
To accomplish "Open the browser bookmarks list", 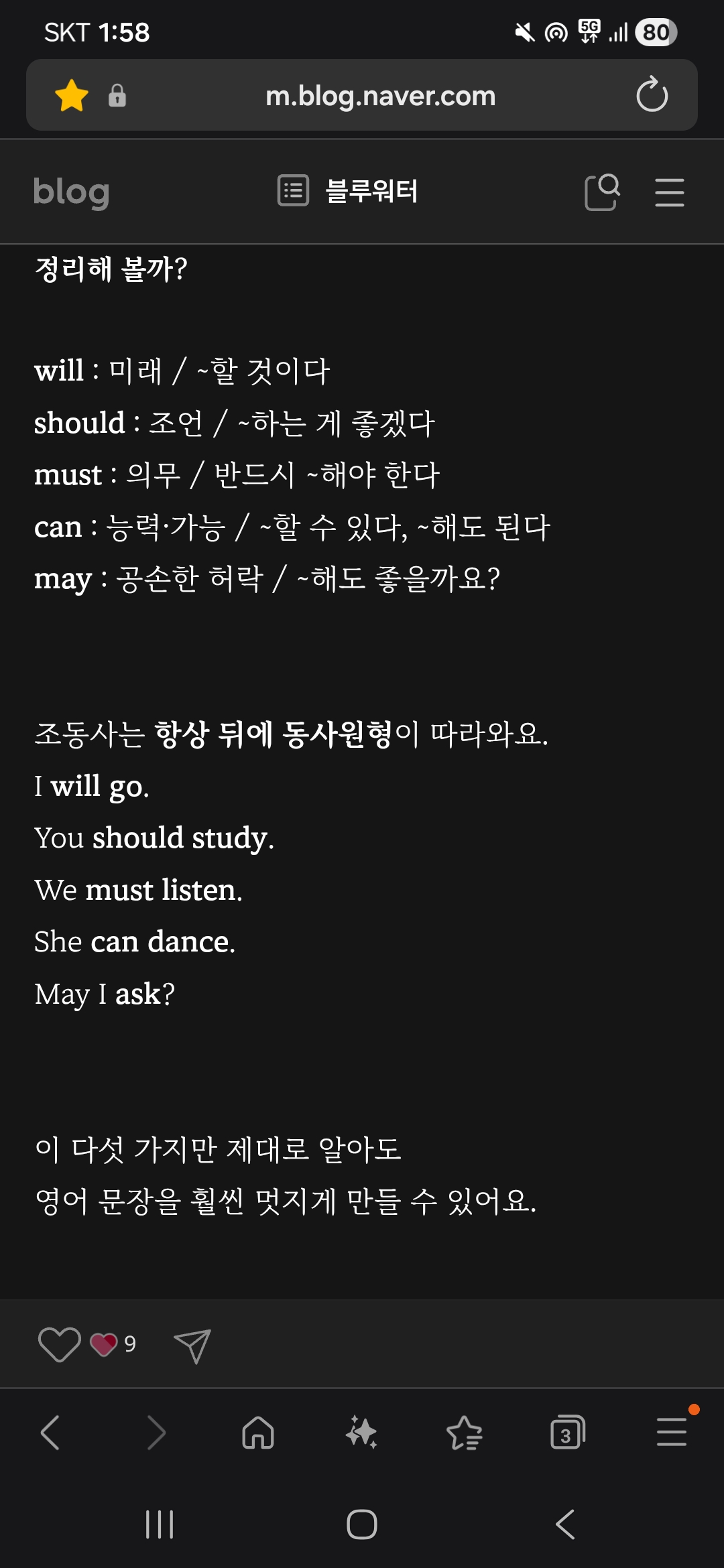I will point(464,1433).
